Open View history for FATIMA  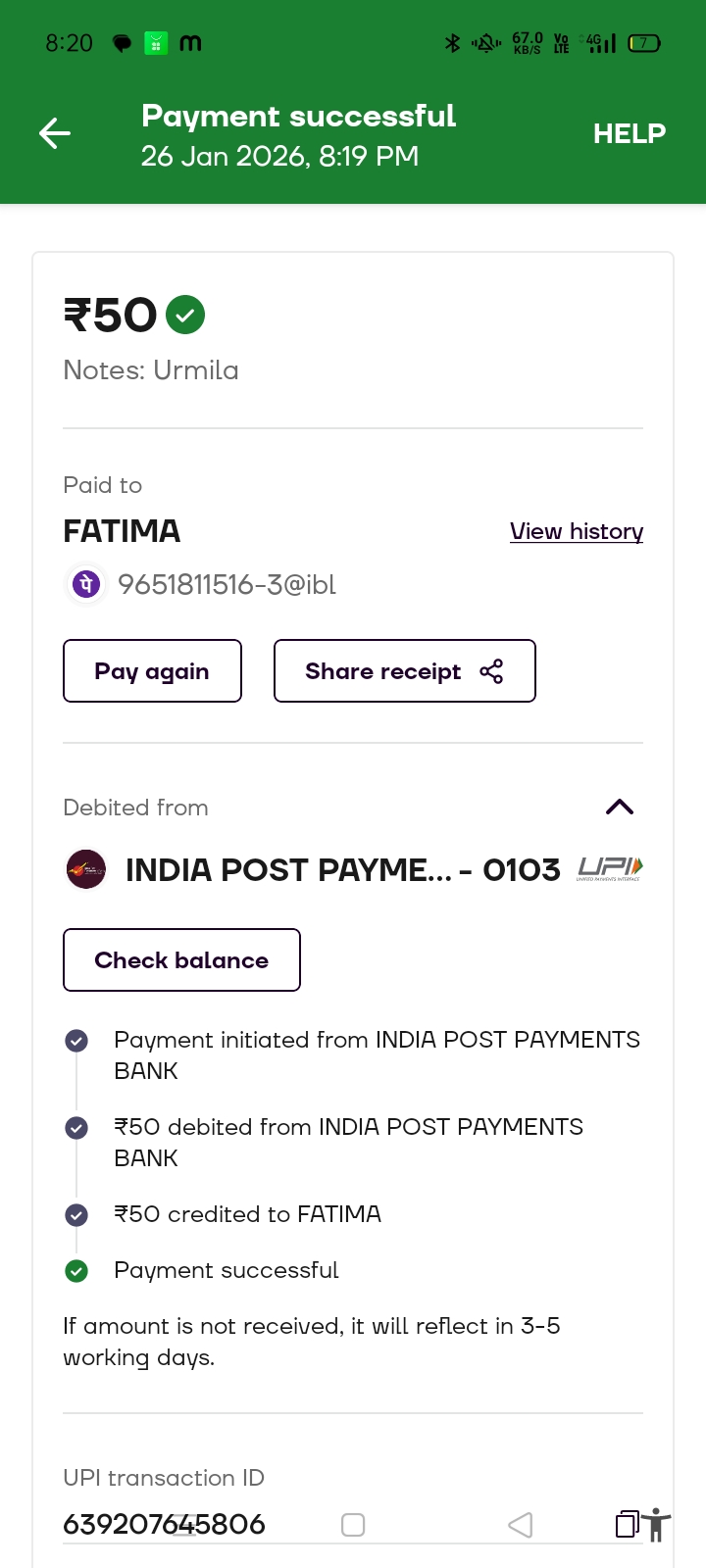point(576,531)
